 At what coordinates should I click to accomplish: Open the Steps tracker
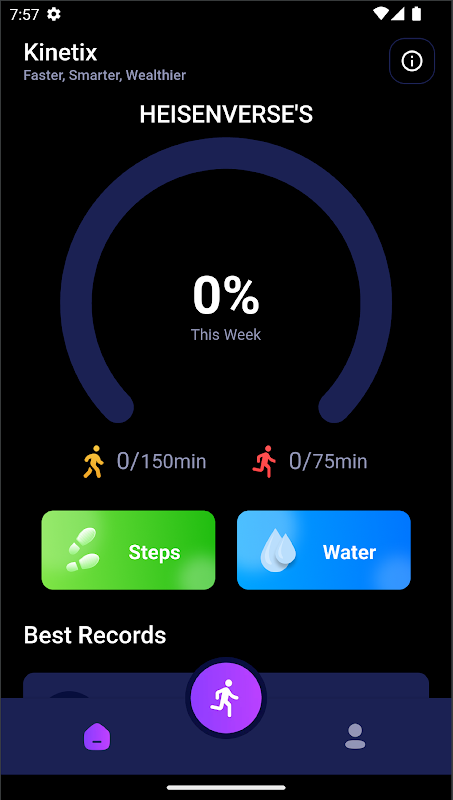pyautogui.click(x=128, y=550)
